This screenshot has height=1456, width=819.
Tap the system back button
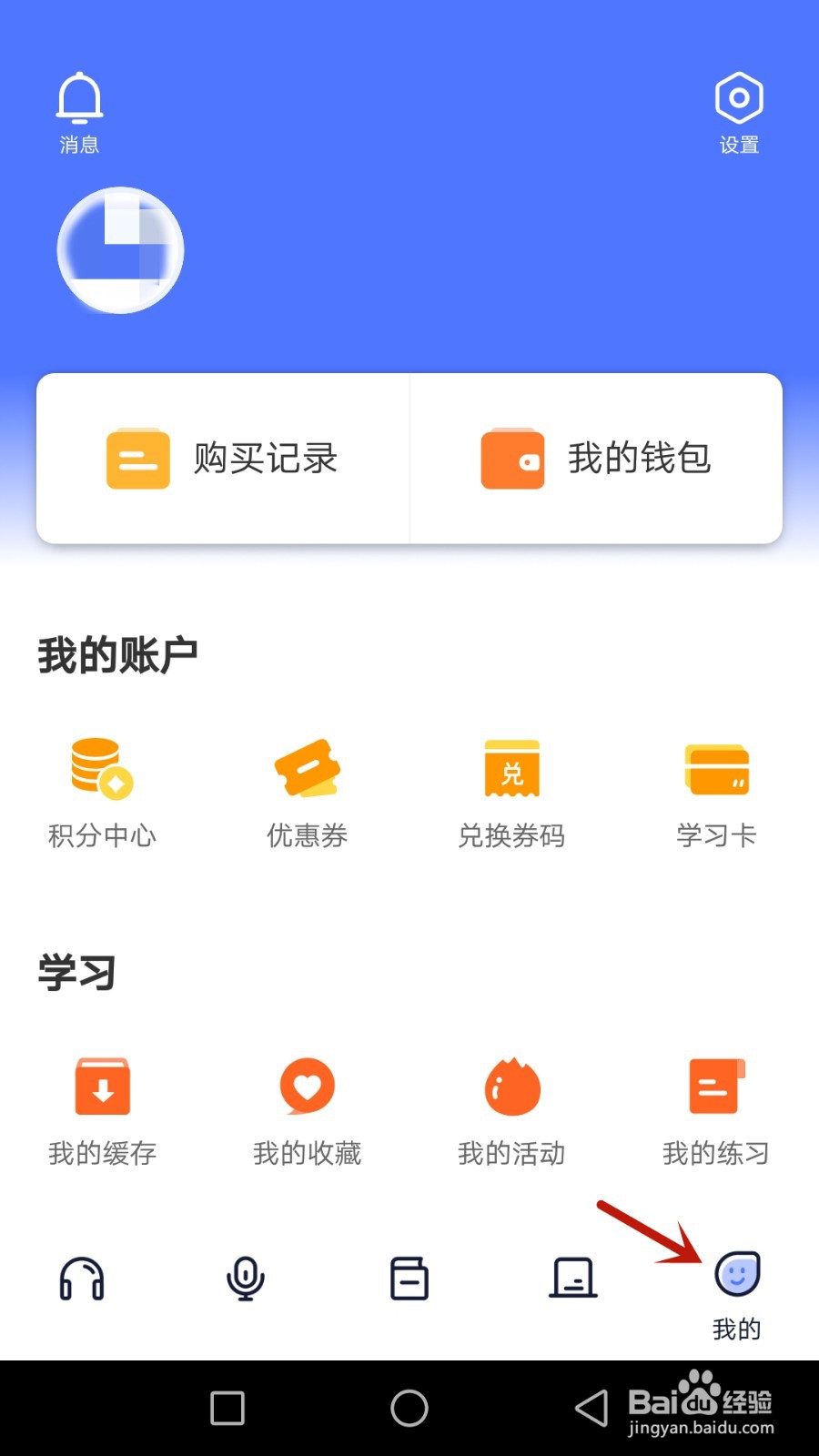click(591, 1409)
